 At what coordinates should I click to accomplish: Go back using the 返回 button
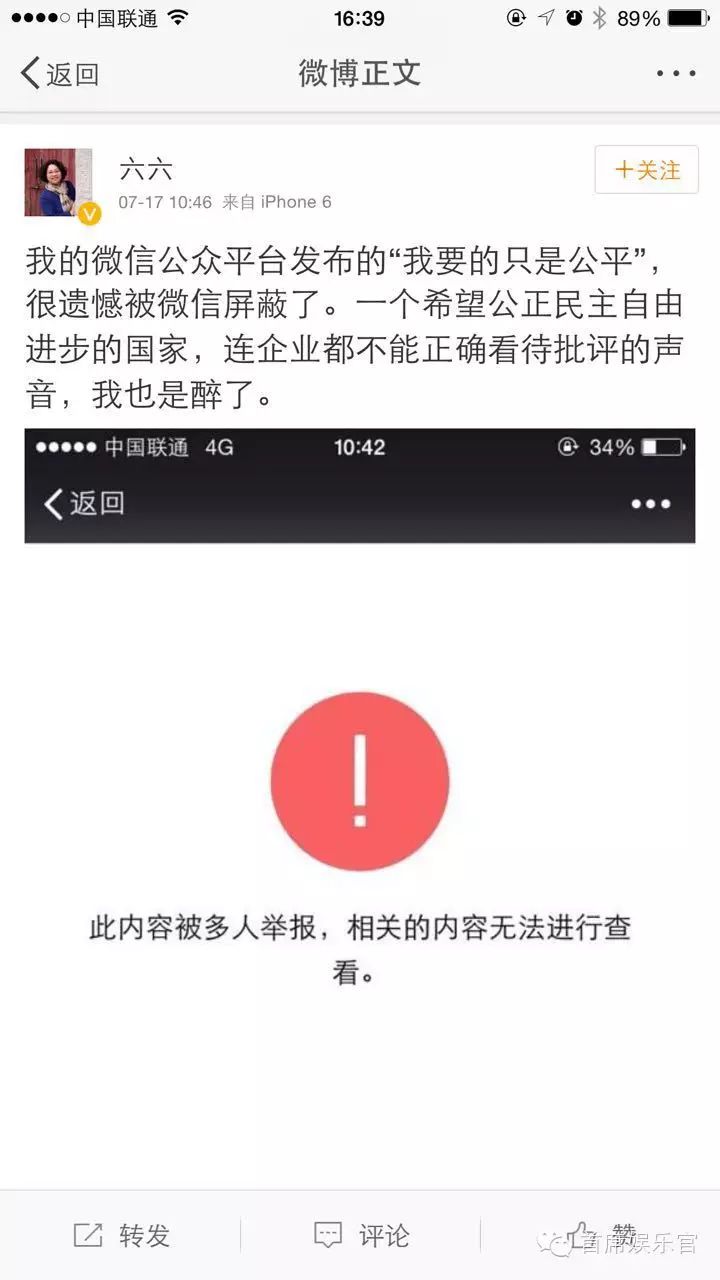[60, 73]
